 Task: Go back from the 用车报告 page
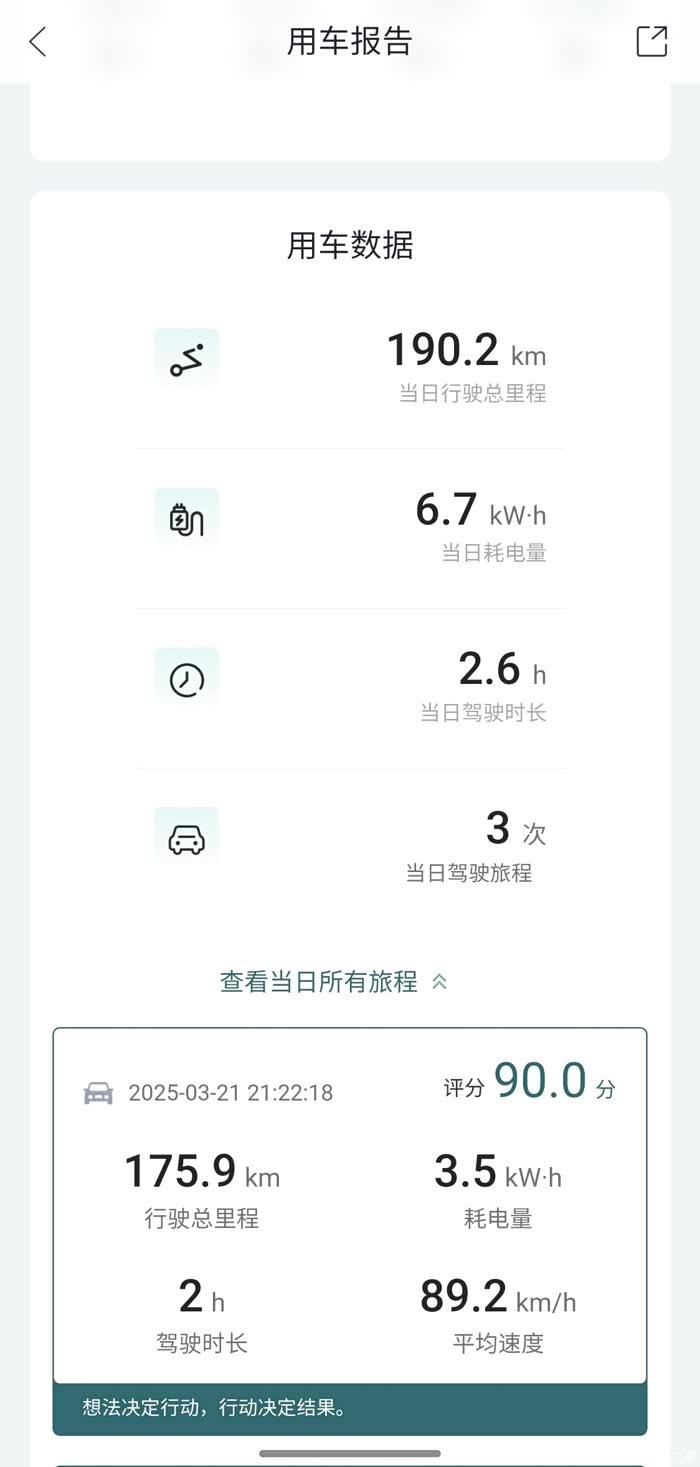click(38, 42)
